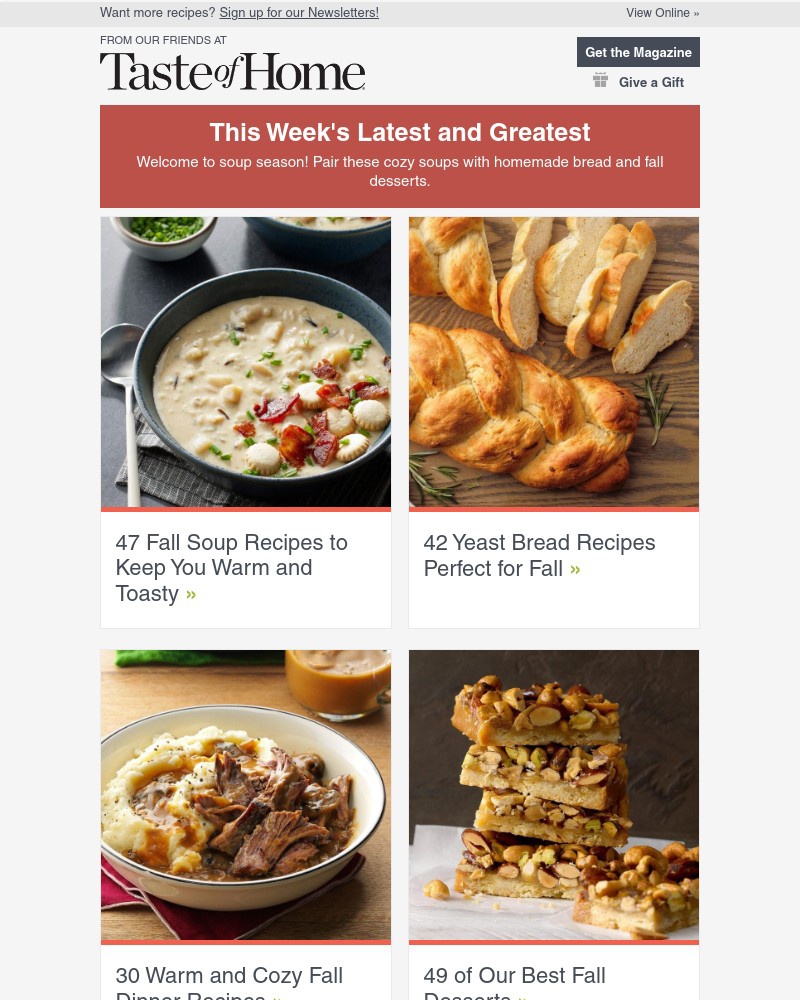Image resolution: width=800 pixels, height=1000 pixels.
Task: Click the arrow after yeast bread recipes headline
Action: point(575,568)
